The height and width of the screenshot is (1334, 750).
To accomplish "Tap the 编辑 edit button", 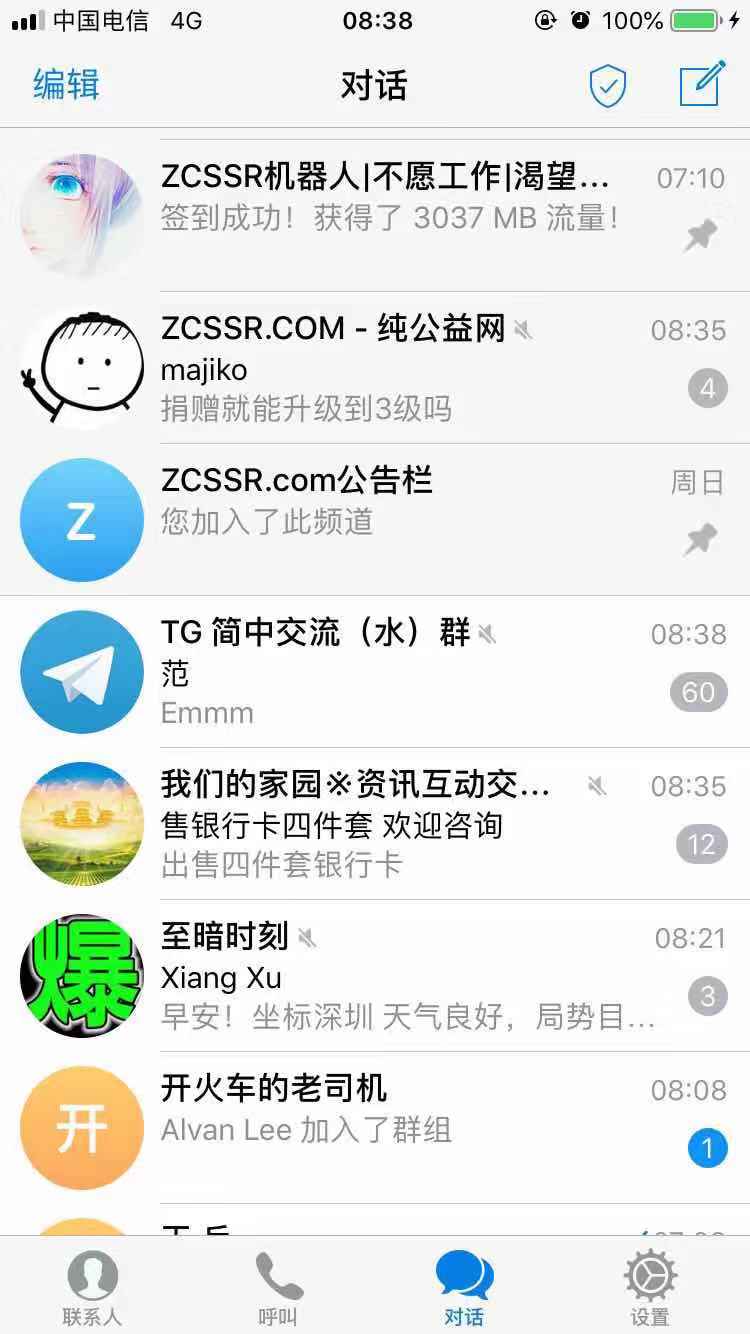I will pyautogui.click(x=66, y=85).
